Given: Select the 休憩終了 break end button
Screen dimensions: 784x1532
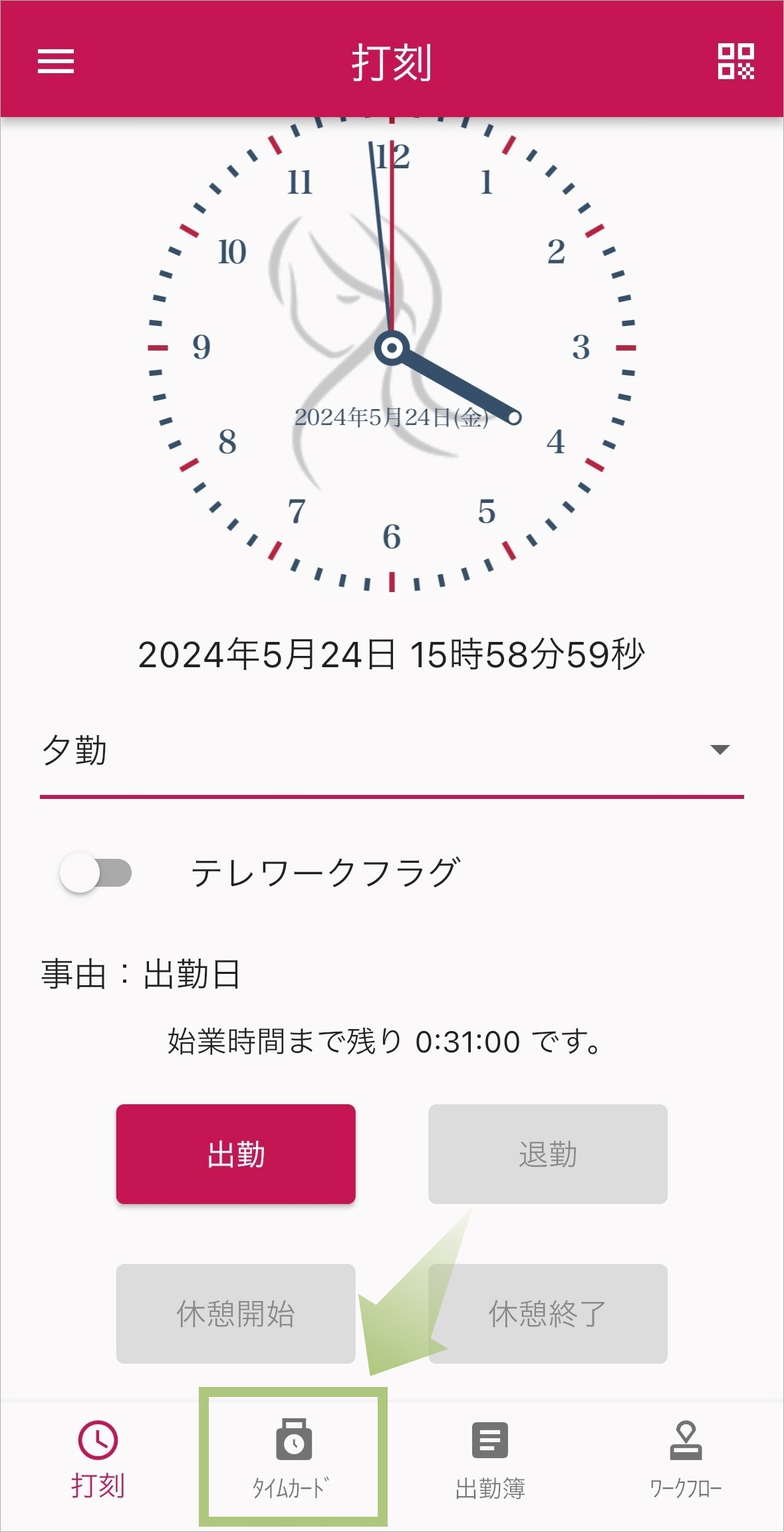Looking at the screenshot, I should pyautogui.click(x=547, y=1313).
